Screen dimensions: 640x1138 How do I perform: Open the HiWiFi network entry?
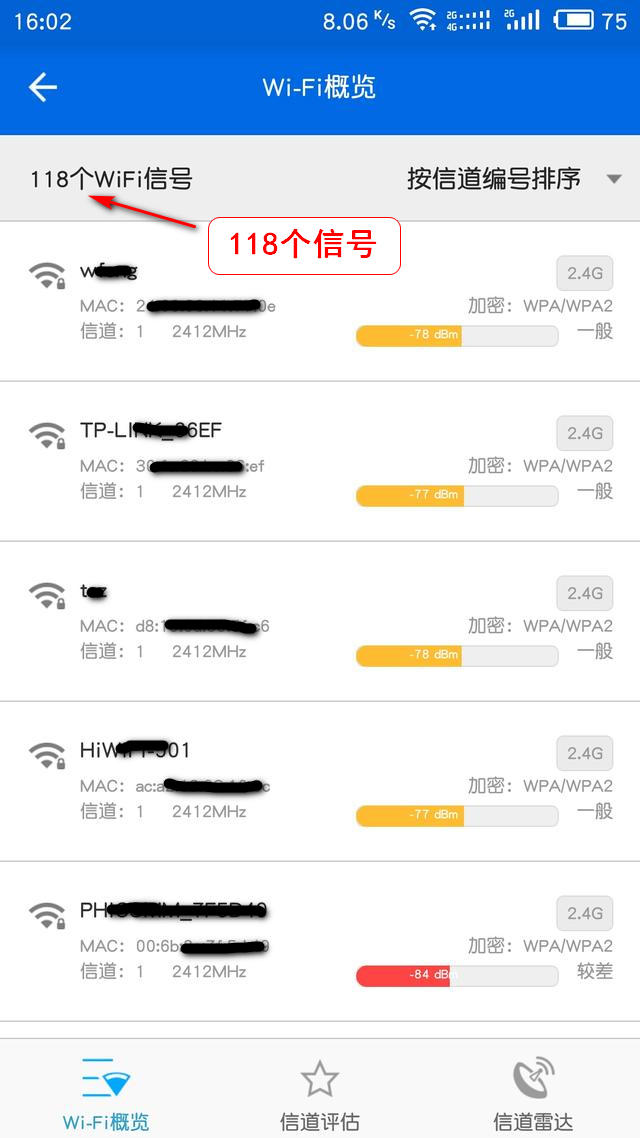(320, 781)
